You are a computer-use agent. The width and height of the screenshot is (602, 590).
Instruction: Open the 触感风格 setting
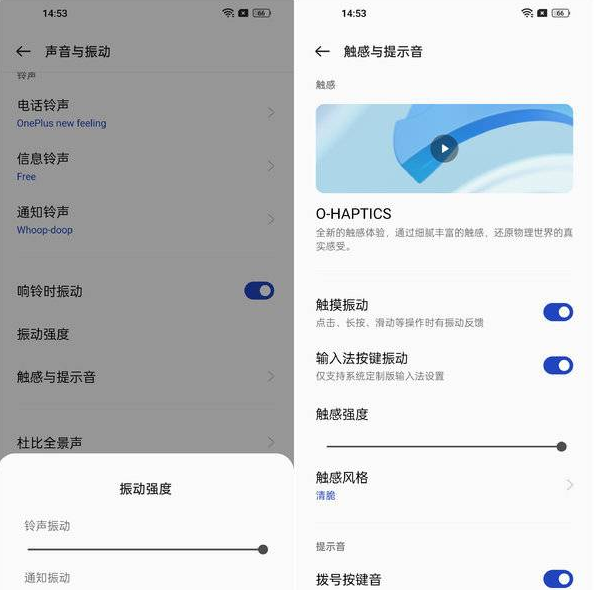[x=444, y=485]
